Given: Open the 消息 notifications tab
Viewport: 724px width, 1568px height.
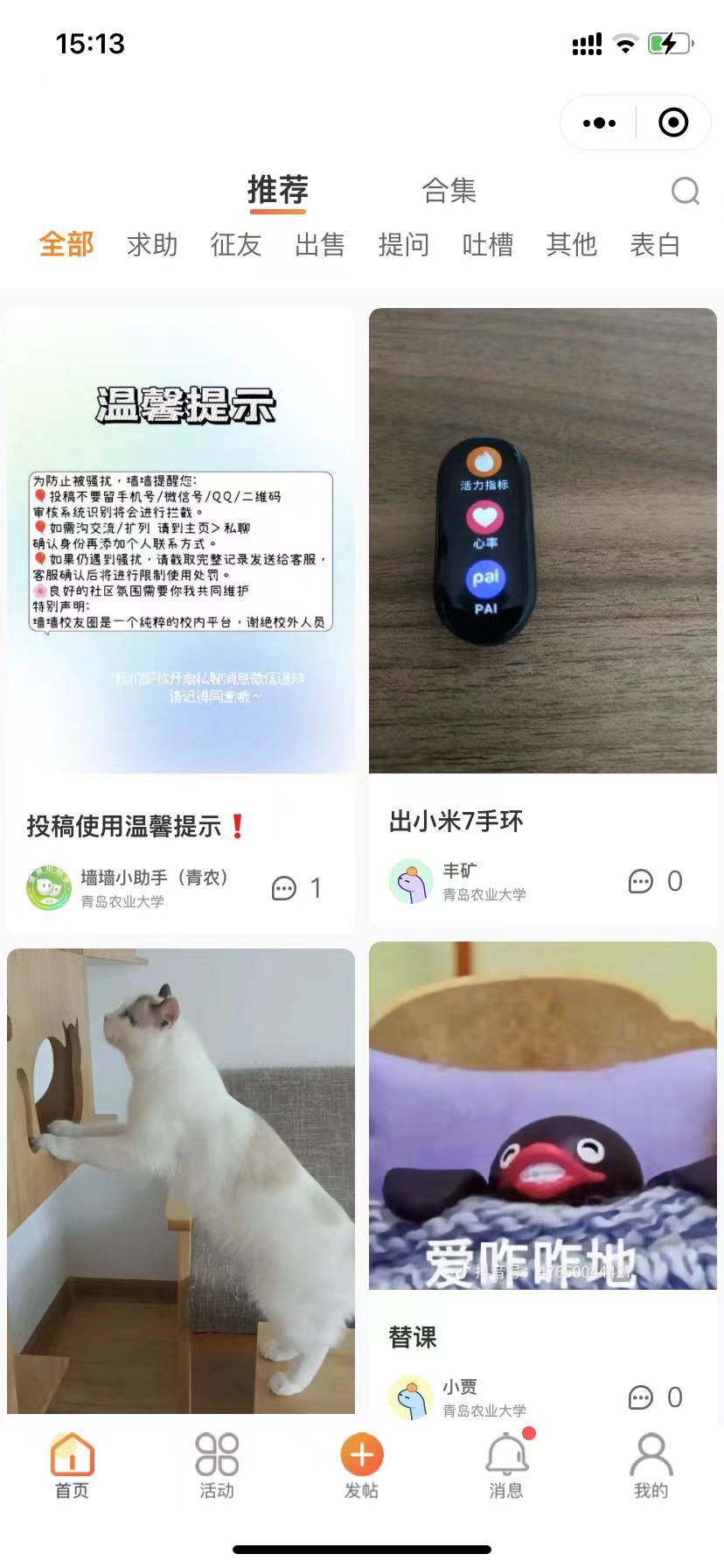Looking at the screenshot, I should point(506,1466).
